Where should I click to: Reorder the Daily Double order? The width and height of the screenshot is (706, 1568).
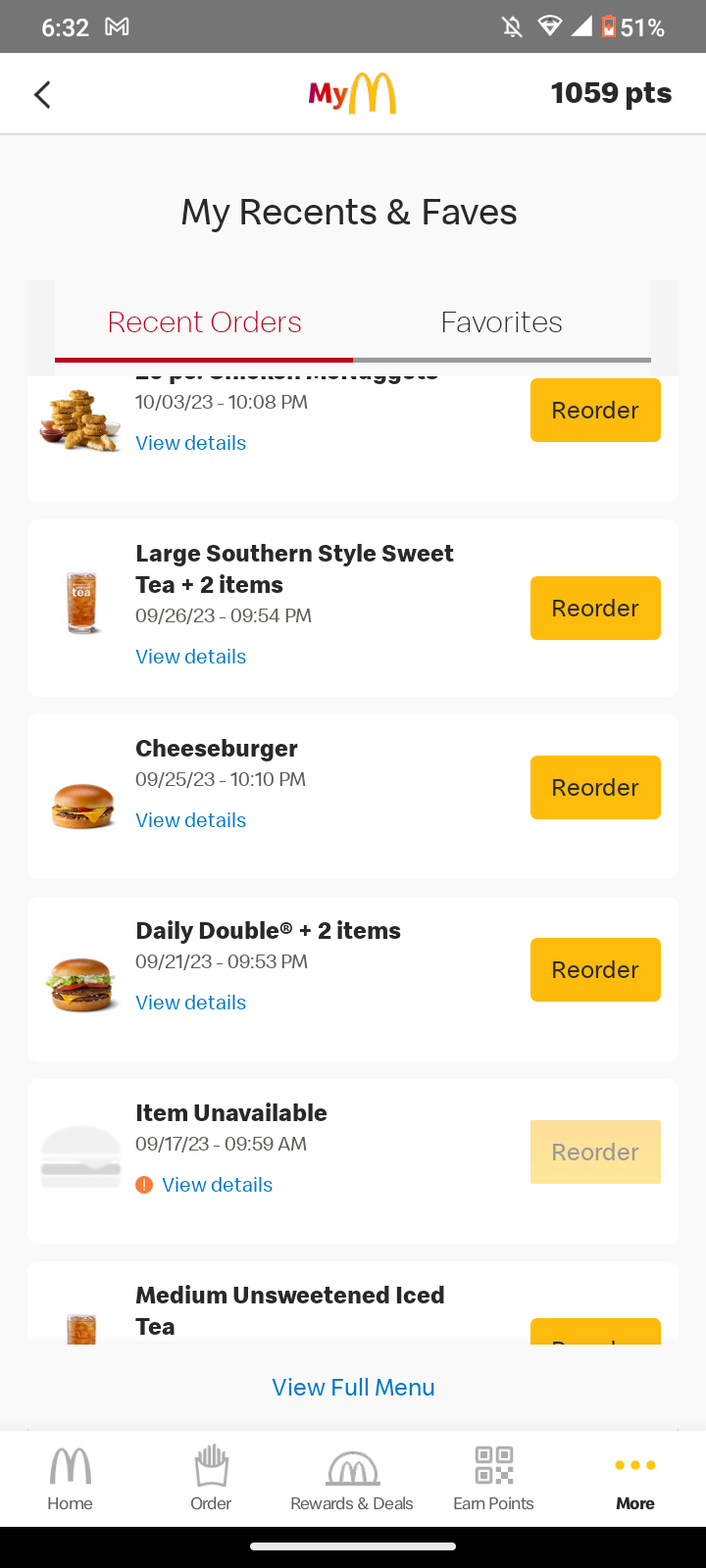coord(595,969)
